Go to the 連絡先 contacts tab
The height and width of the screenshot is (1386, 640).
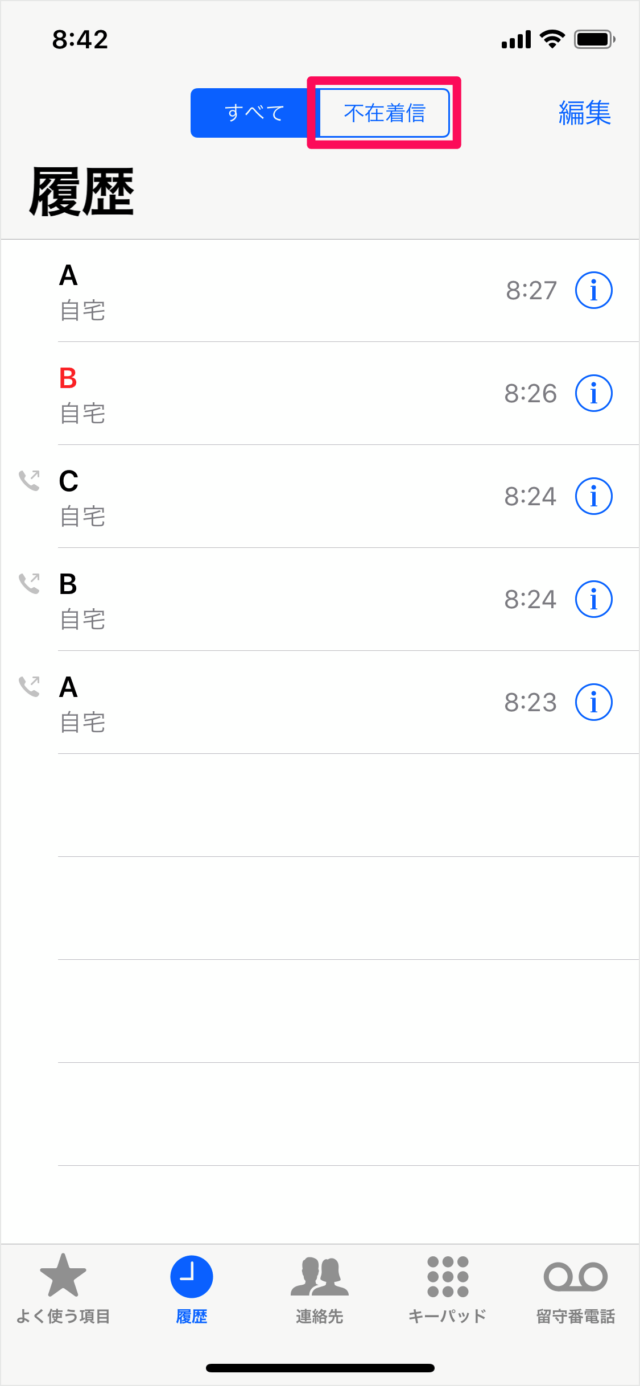click(x=319, y=1290)
